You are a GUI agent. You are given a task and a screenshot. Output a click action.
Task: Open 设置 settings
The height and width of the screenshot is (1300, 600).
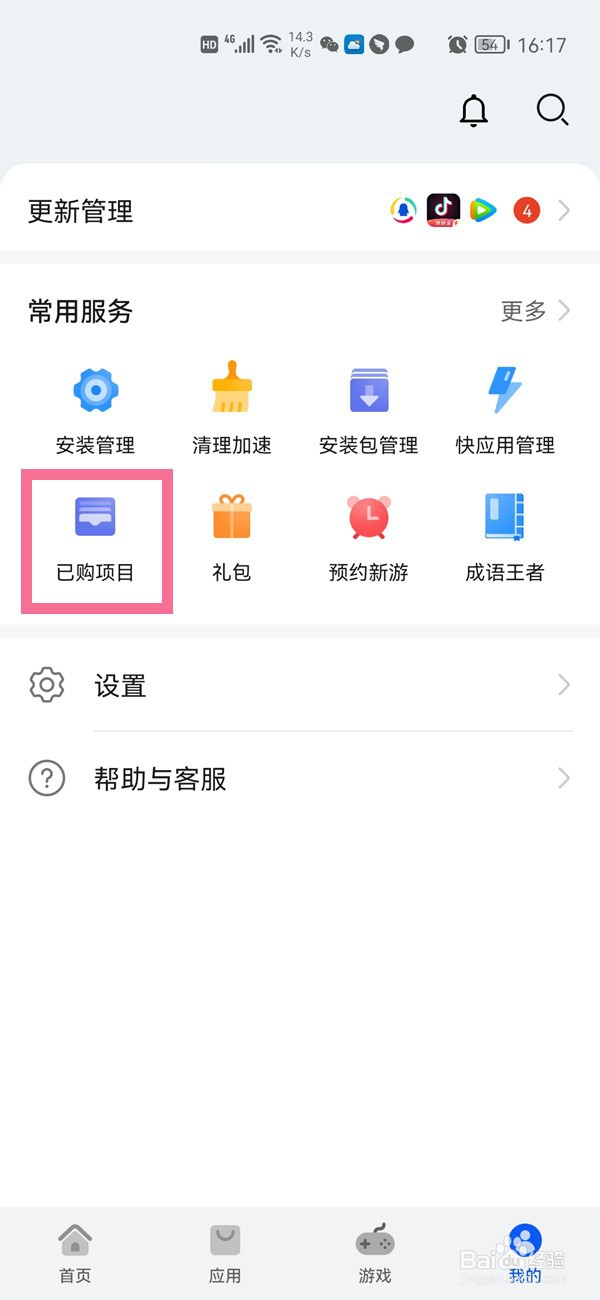coord(300,686)
